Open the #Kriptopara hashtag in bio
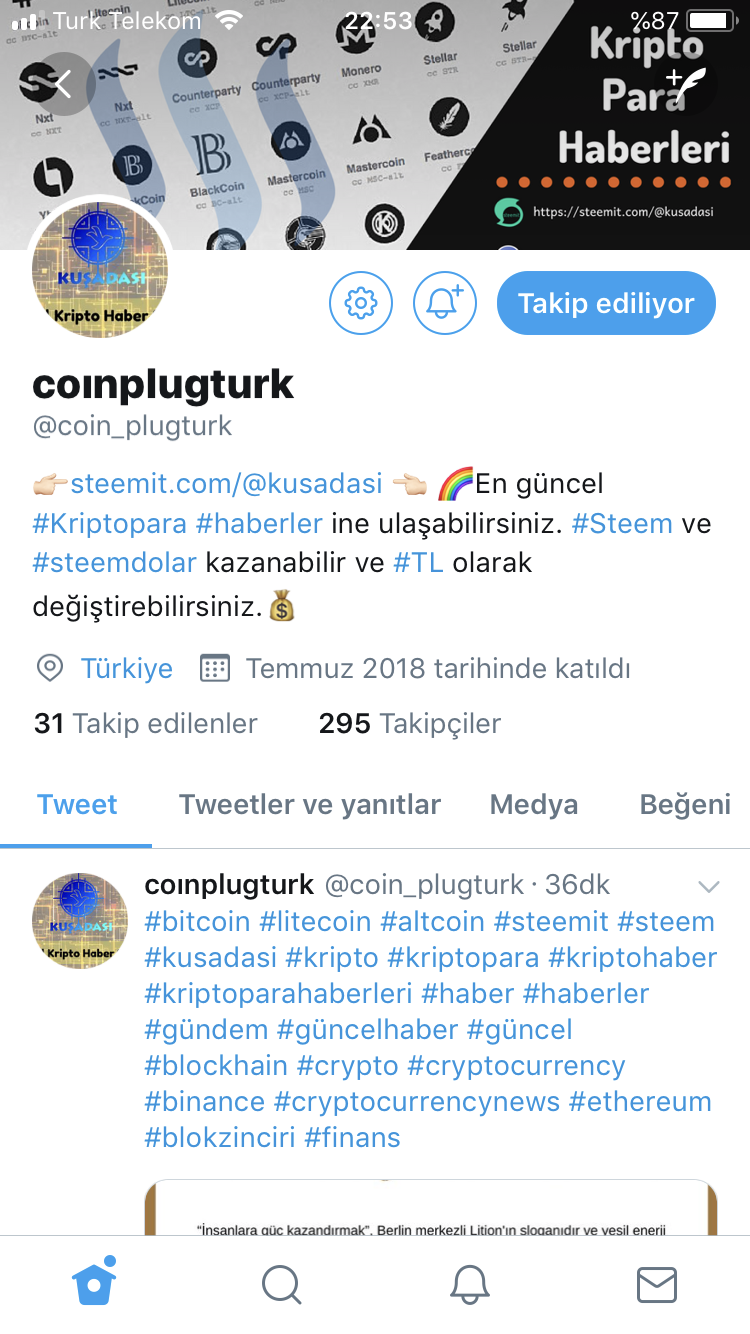Viewport: 750px width, 1334px height. [x=110, y=523]
